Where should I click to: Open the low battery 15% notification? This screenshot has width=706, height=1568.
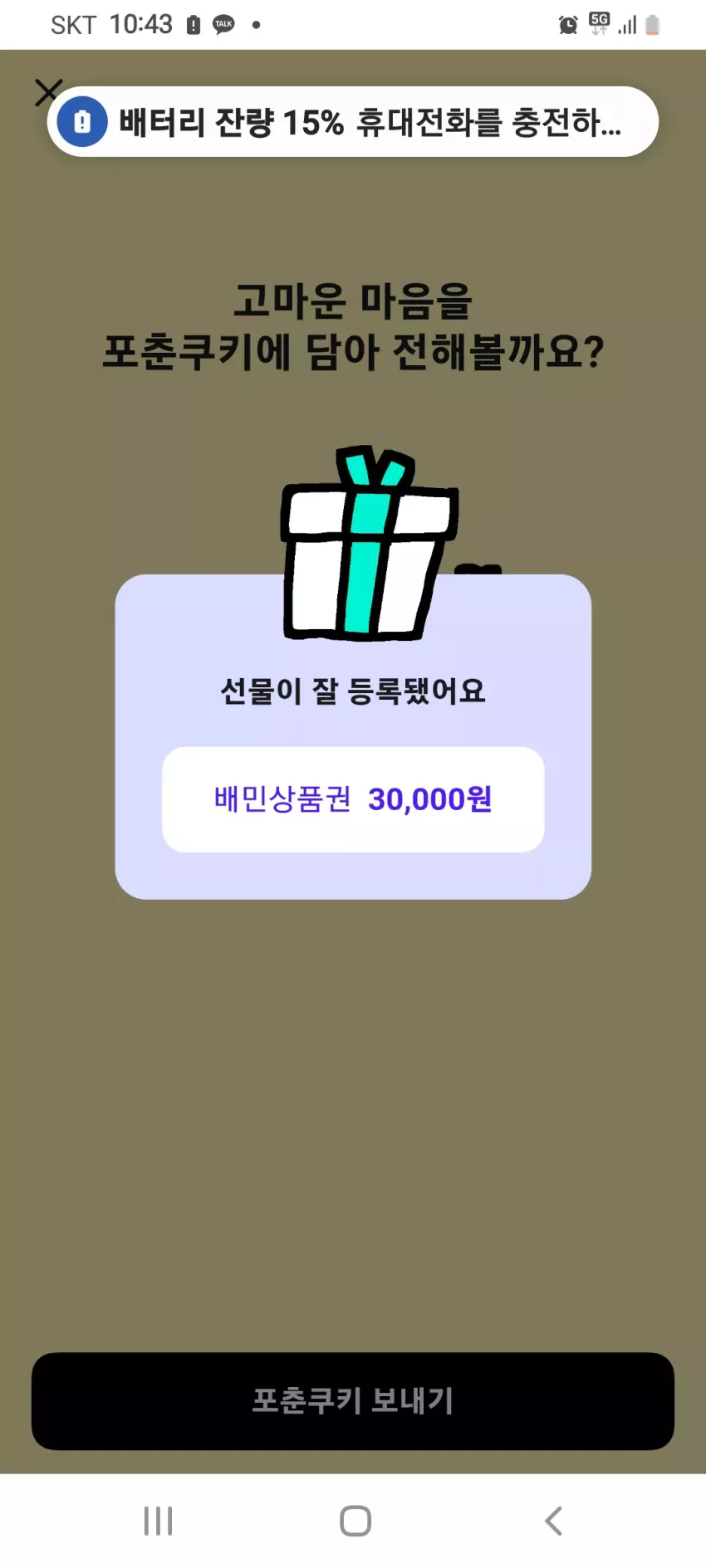pos(353,122)
